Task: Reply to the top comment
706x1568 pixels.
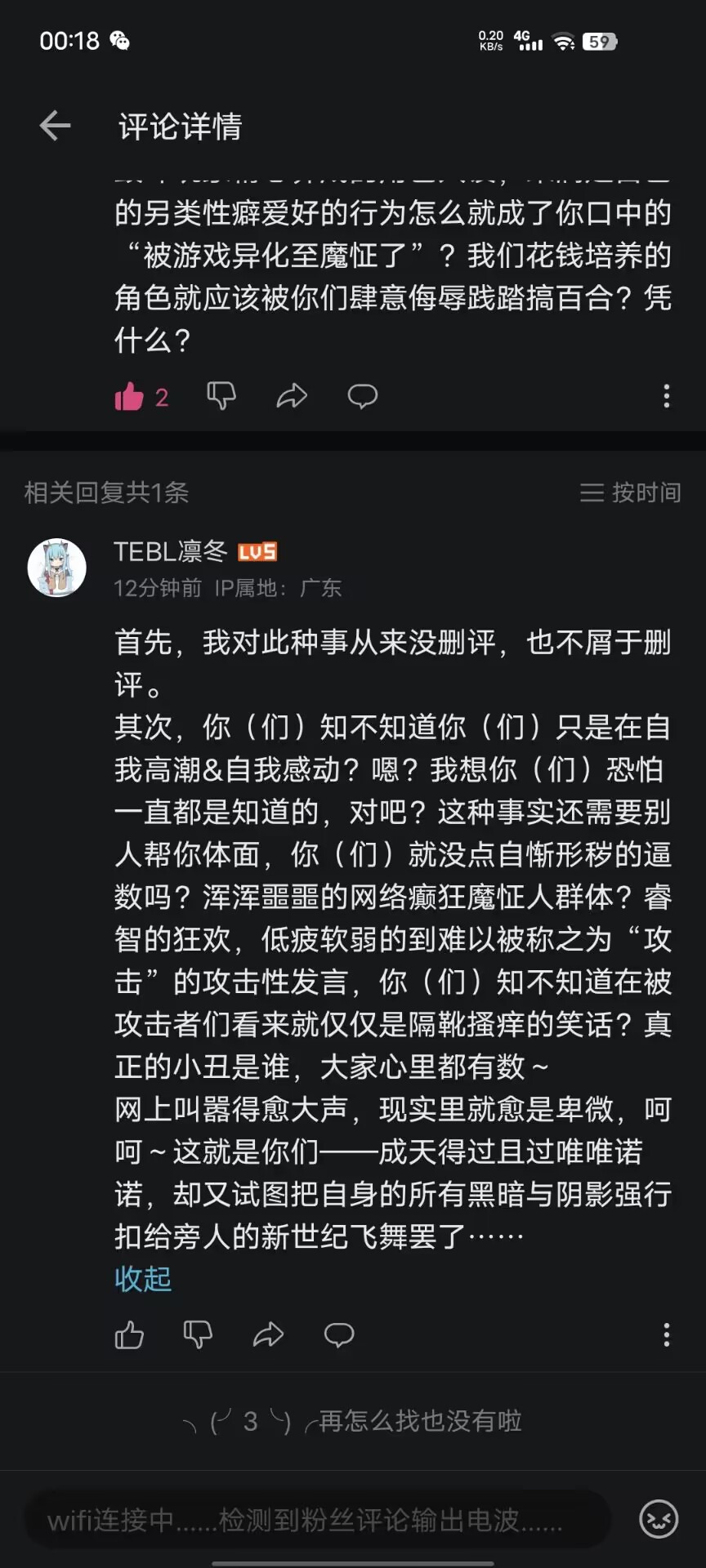Action: click(362, 396)
